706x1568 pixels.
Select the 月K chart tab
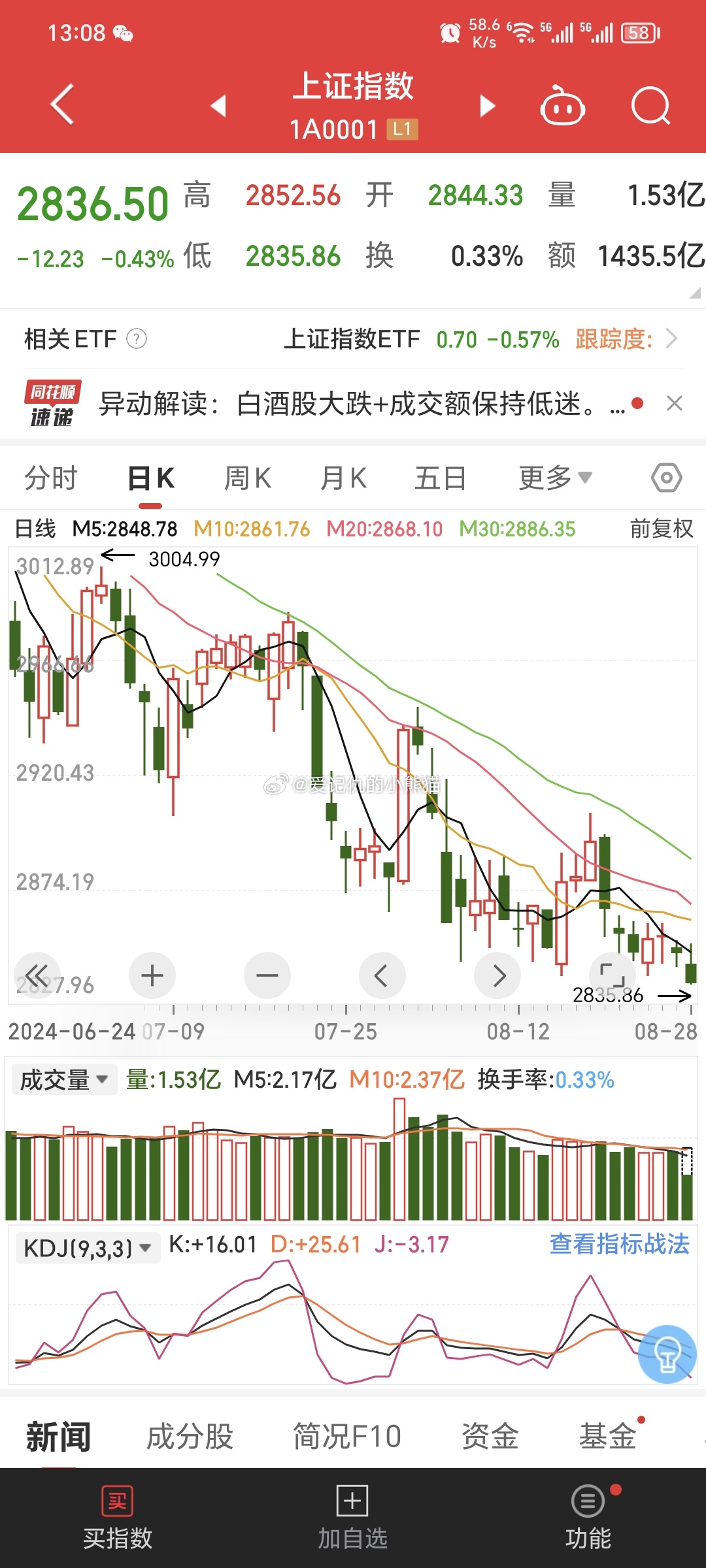tap(343, 478)
